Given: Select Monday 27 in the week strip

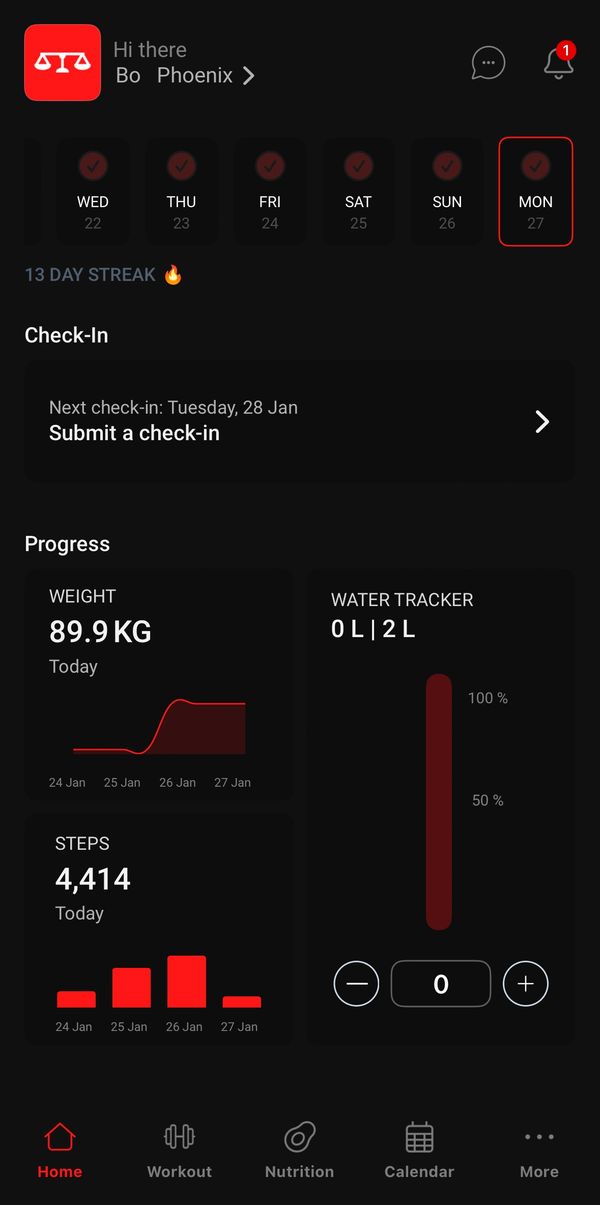Looking at the screenshot, I should [x=536, y=191].
